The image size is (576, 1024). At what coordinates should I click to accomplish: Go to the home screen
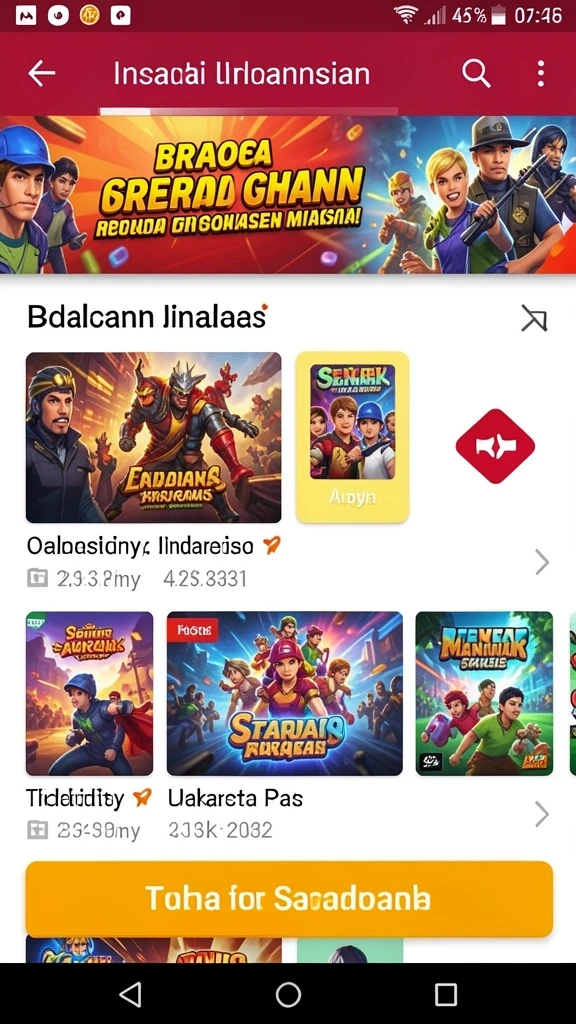[288, 995]
